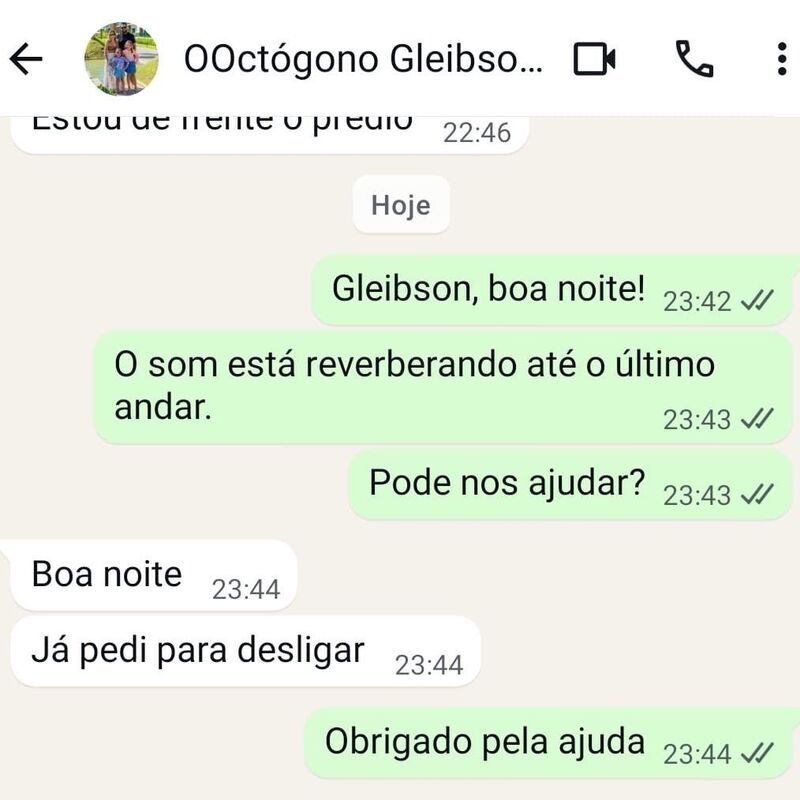Image resolution: width=800 pixels, height=800 pixels.
Task: Open the contact's profile photo
Action: click(x=121, y=59)
